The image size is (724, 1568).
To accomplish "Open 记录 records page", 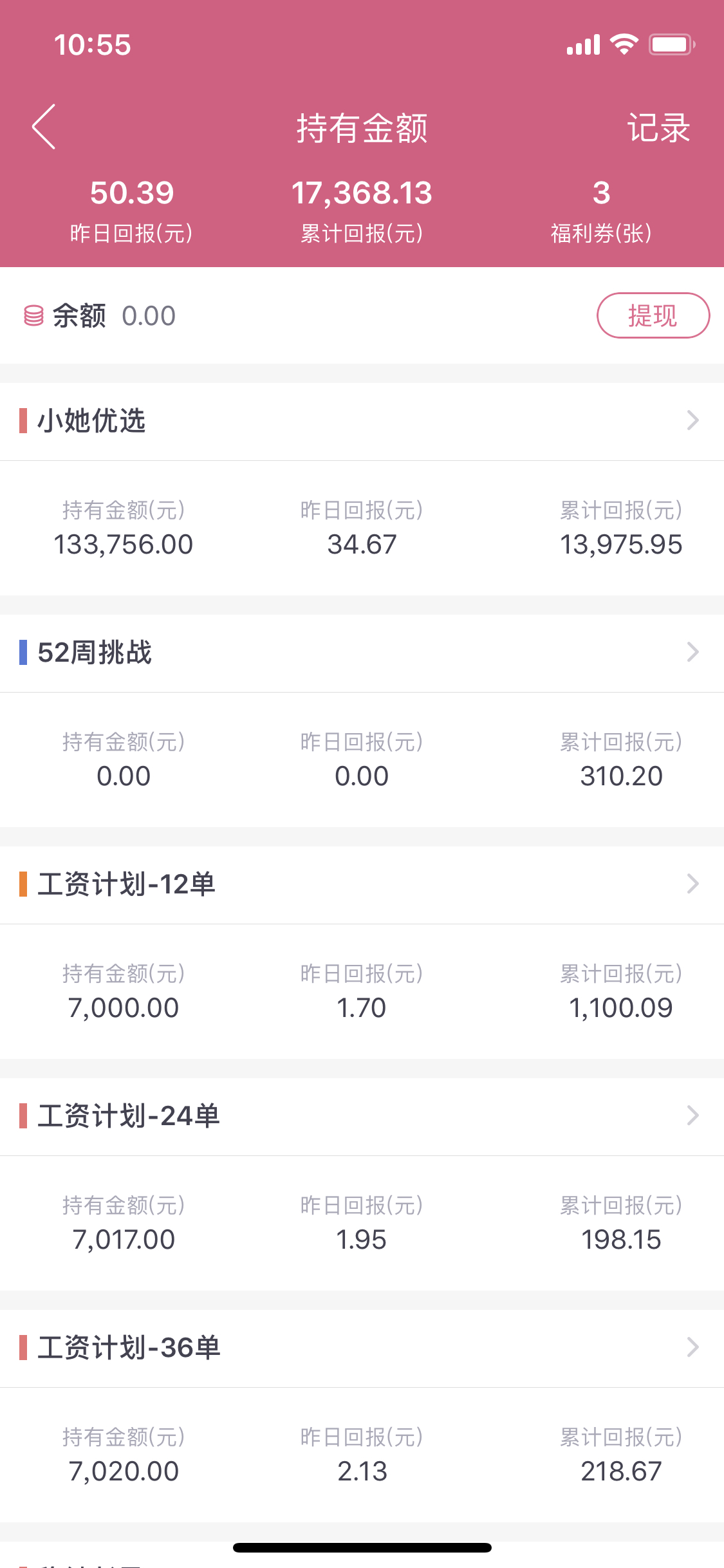I will 658,127.
